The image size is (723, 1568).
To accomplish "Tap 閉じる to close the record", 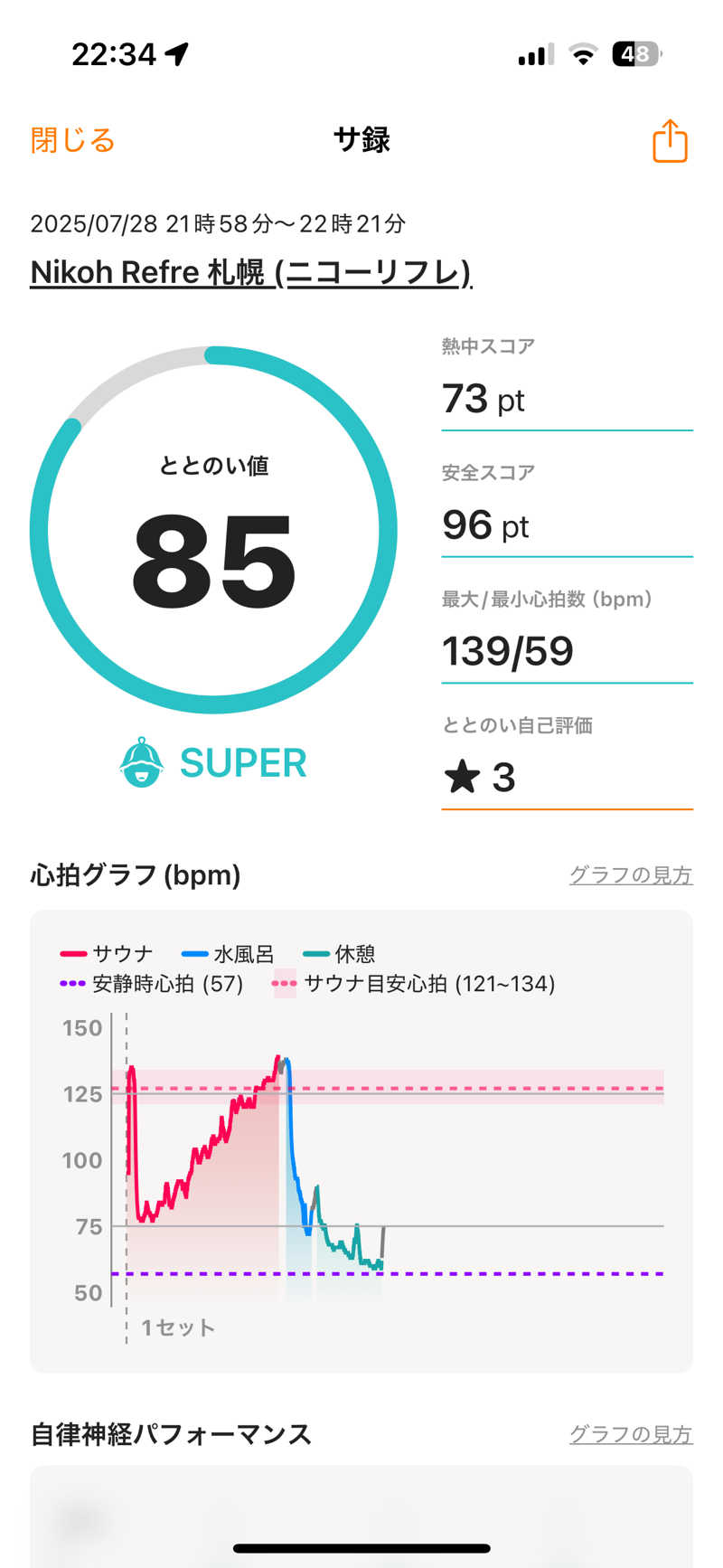I will 72,140.
